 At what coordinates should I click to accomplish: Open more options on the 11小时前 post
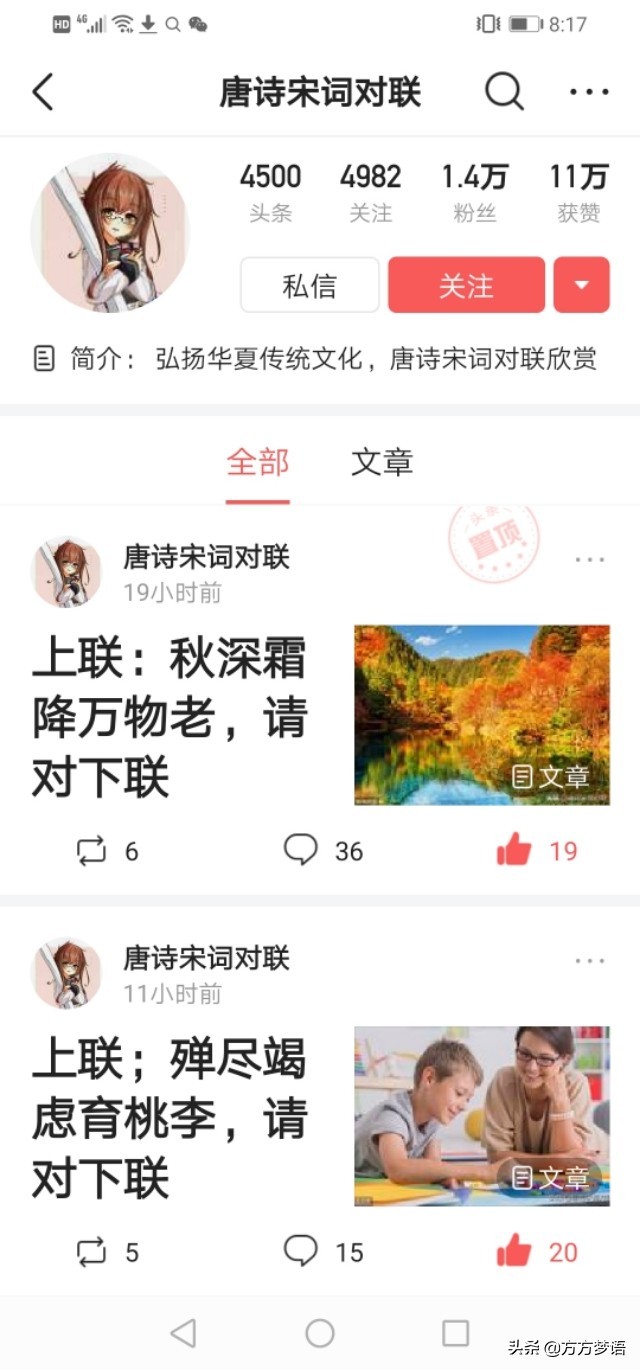tap(589, 961)
